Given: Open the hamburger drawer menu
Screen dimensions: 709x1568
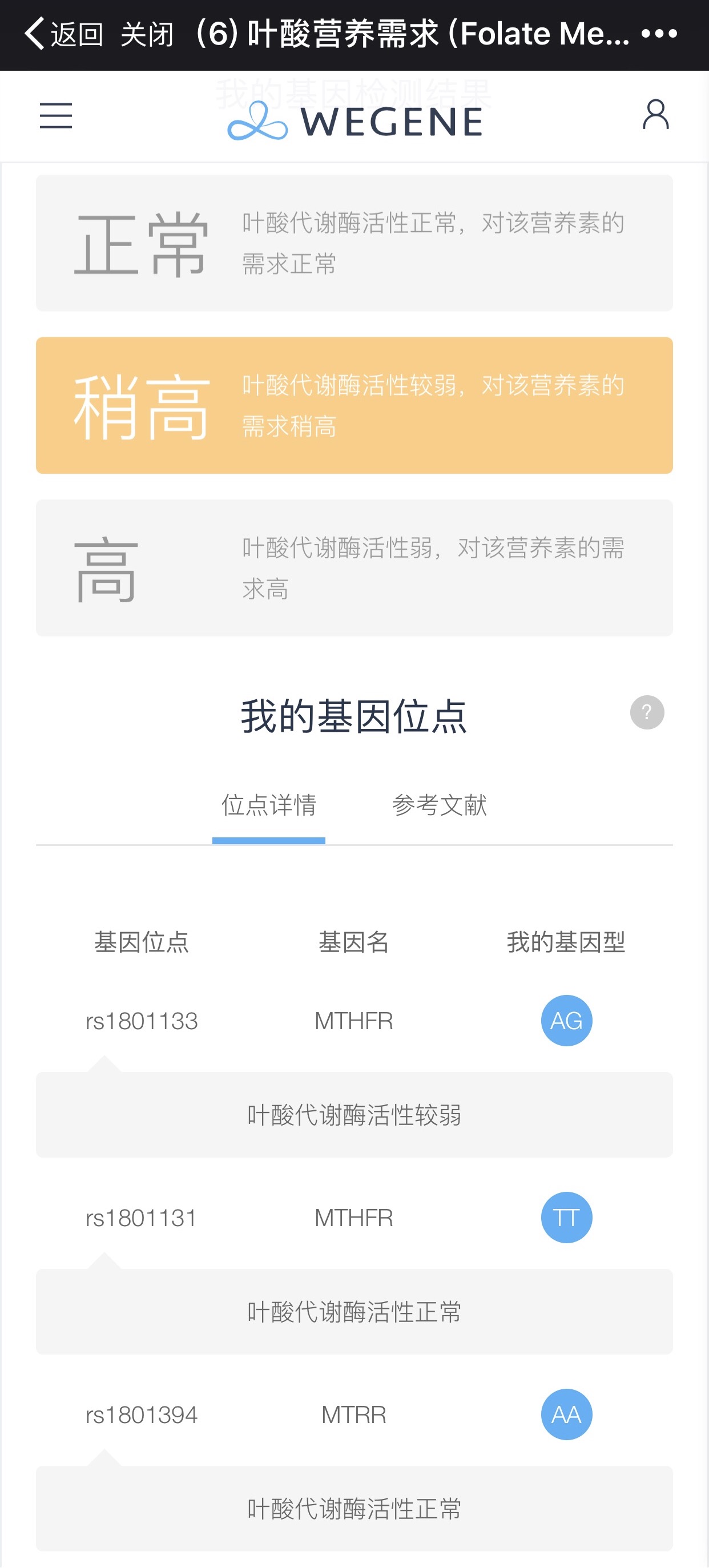Looking at the screenshot, I should pyautogui.click(x=56, y=116).
